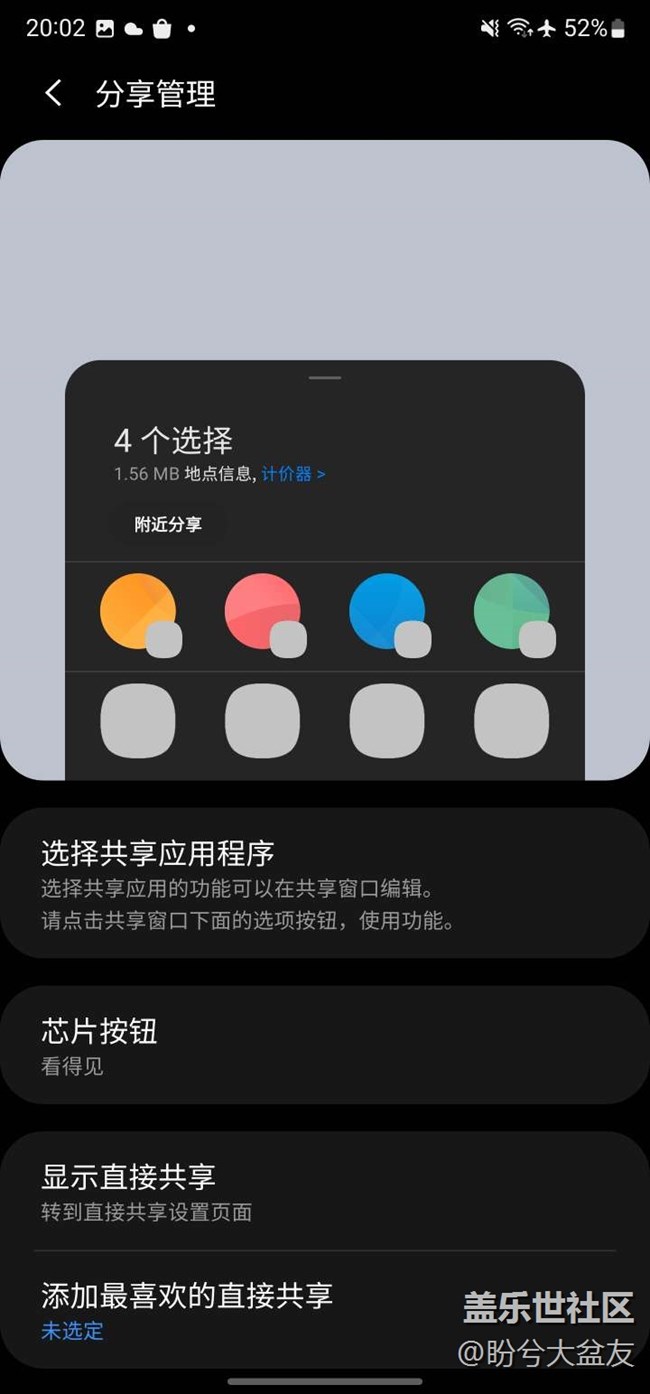Go back from 分享管理 page
The image size is (650, 1394).
(x=53, y=94)
